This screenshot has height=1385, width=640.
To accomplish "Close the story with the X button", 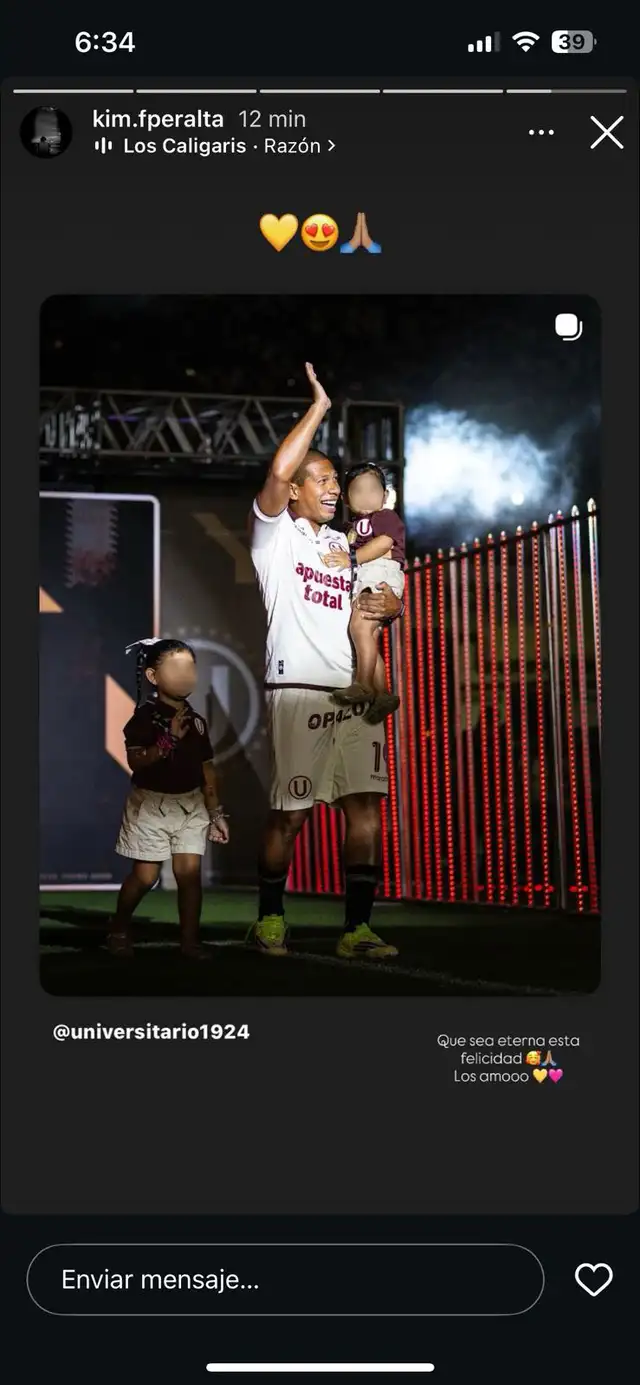I will [606, 132].
